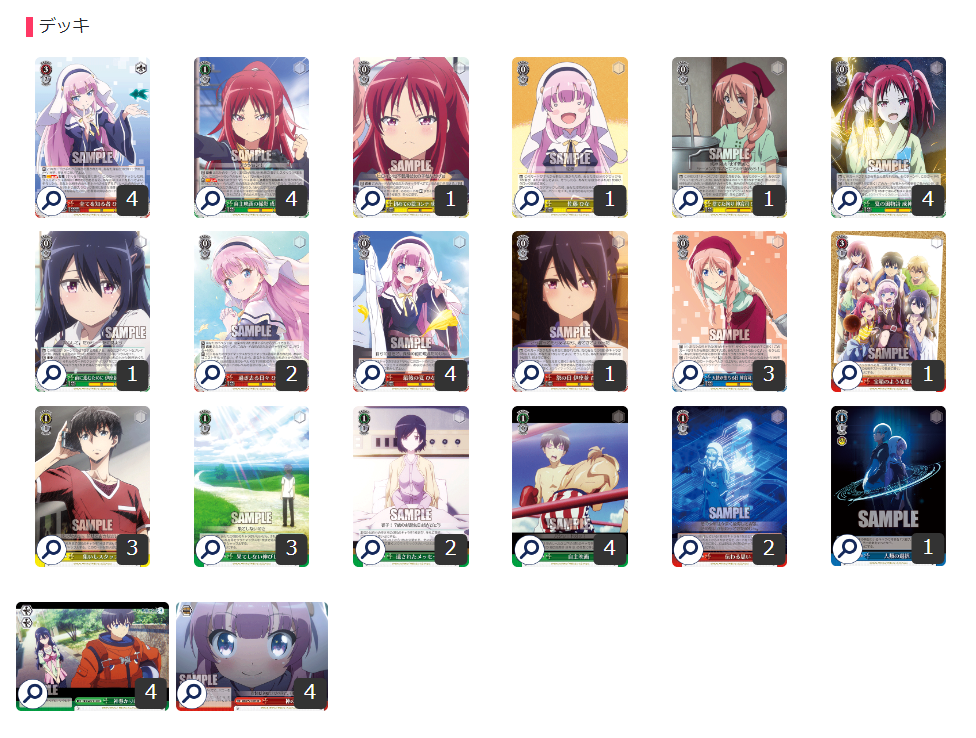This screenshot has width=976, height=738.
Task: Magnify the pink-haired nun with green arrow card
Action: (50, 200)
